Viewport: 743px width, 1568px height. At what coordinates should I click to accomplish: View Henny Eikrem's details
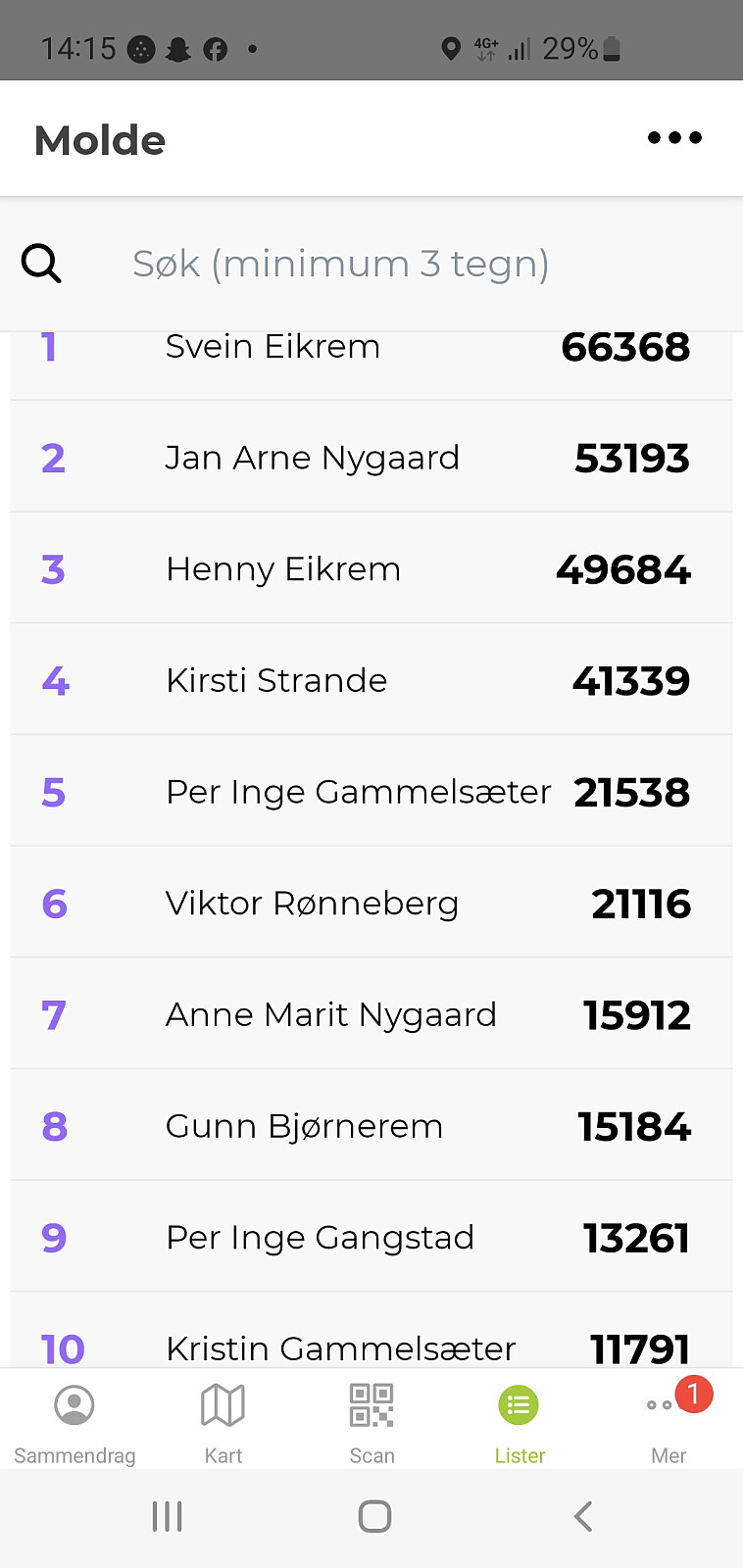(371, 568)
